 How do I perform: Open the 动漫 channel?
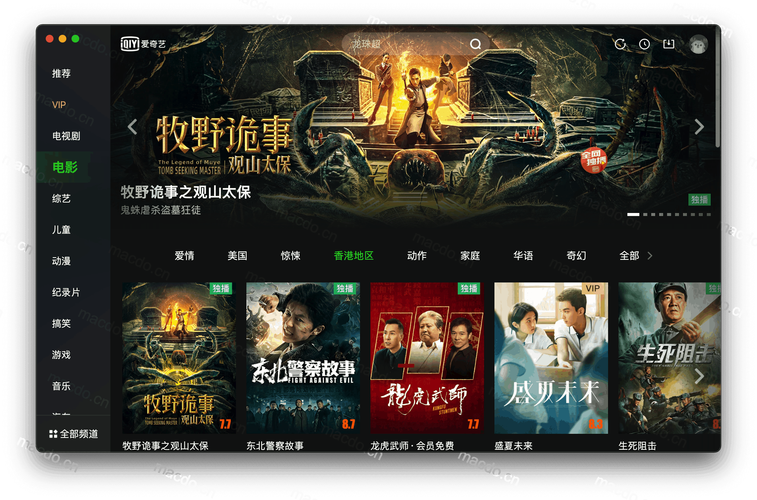coord(62,261)
